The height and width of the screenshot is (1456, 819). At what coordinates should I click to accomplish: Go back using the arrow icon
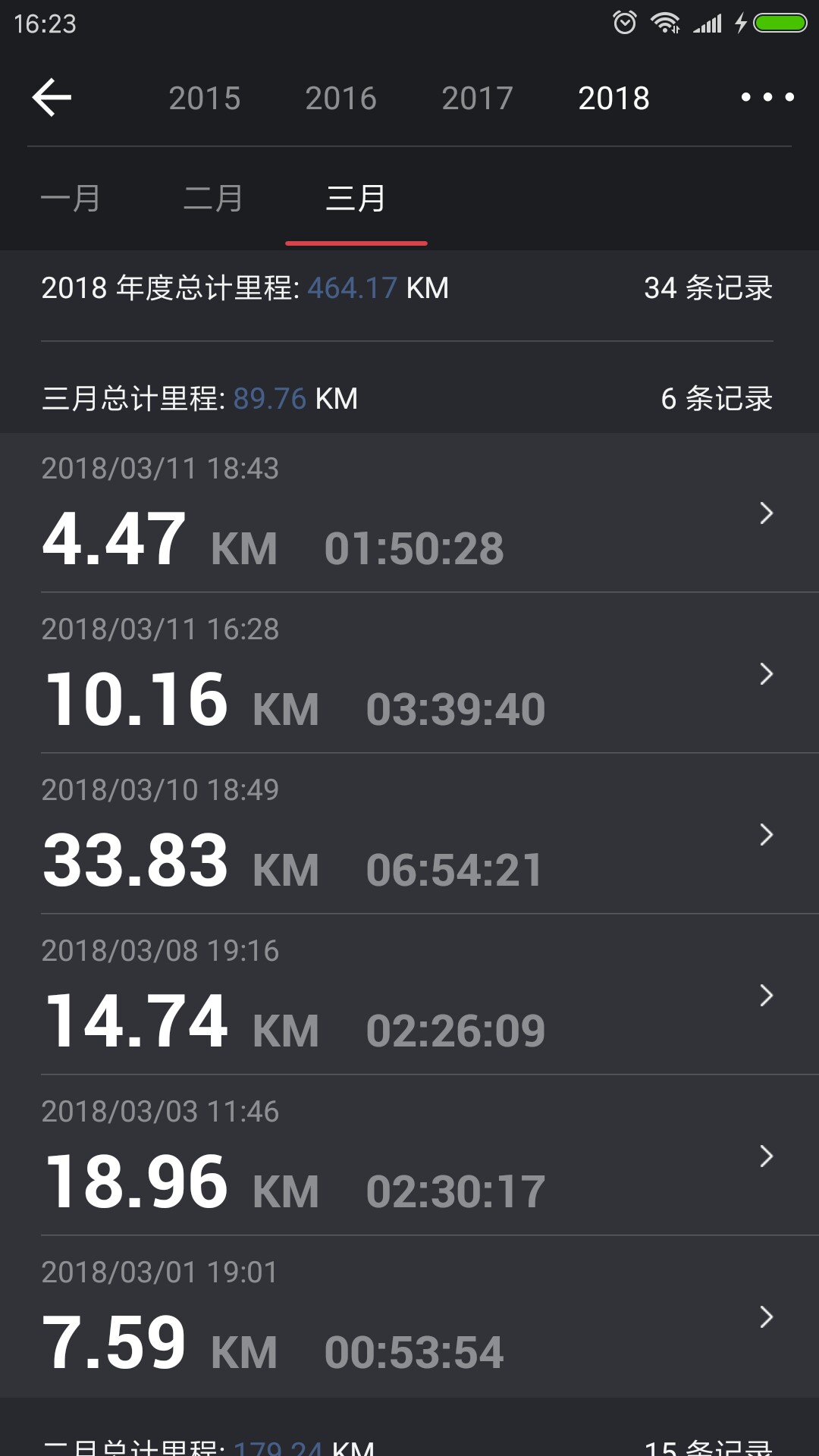coord(52,97)
